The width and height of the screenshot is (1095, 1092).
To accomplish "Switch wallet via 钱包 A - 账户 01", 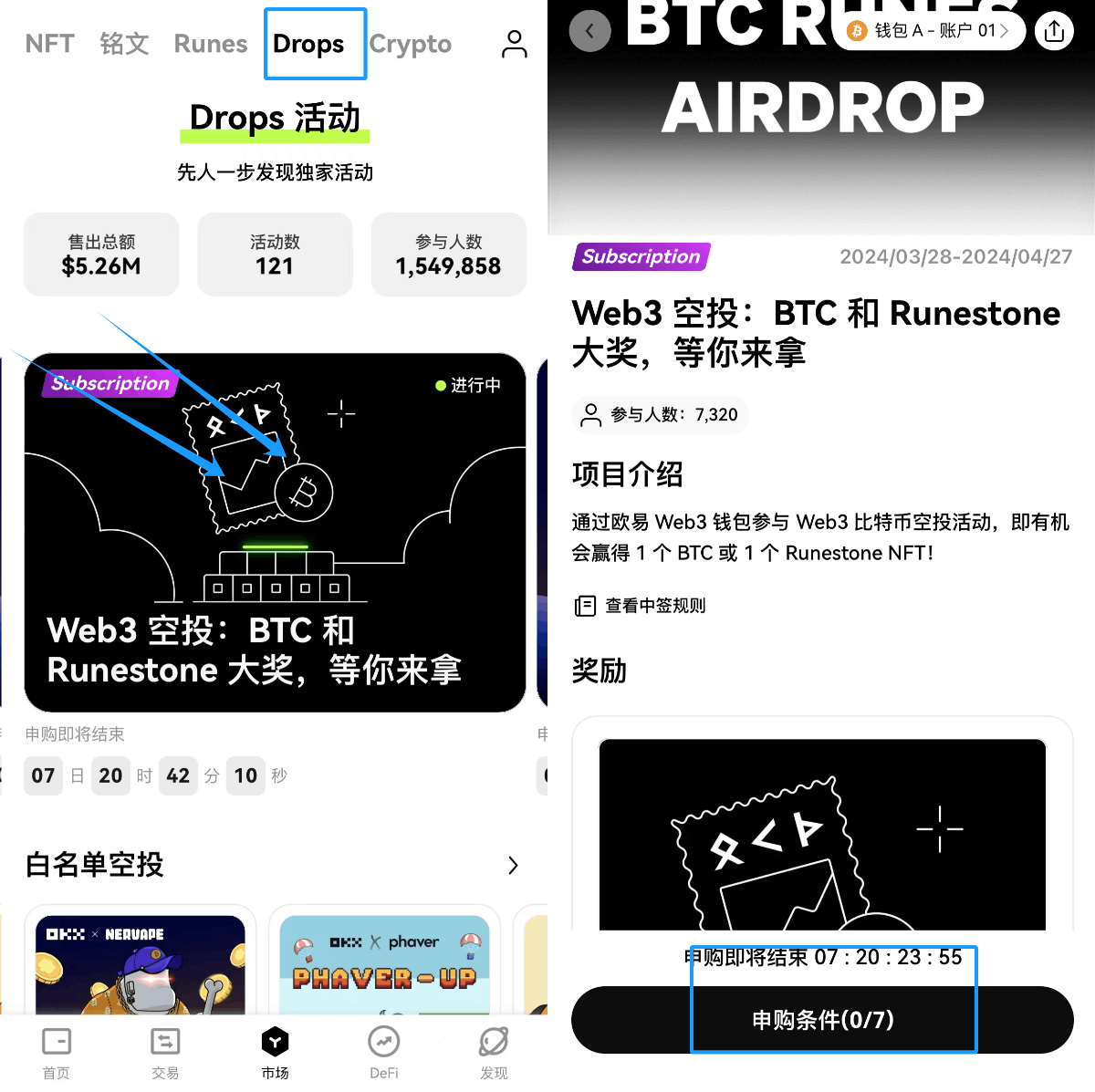I will [930, 31].
